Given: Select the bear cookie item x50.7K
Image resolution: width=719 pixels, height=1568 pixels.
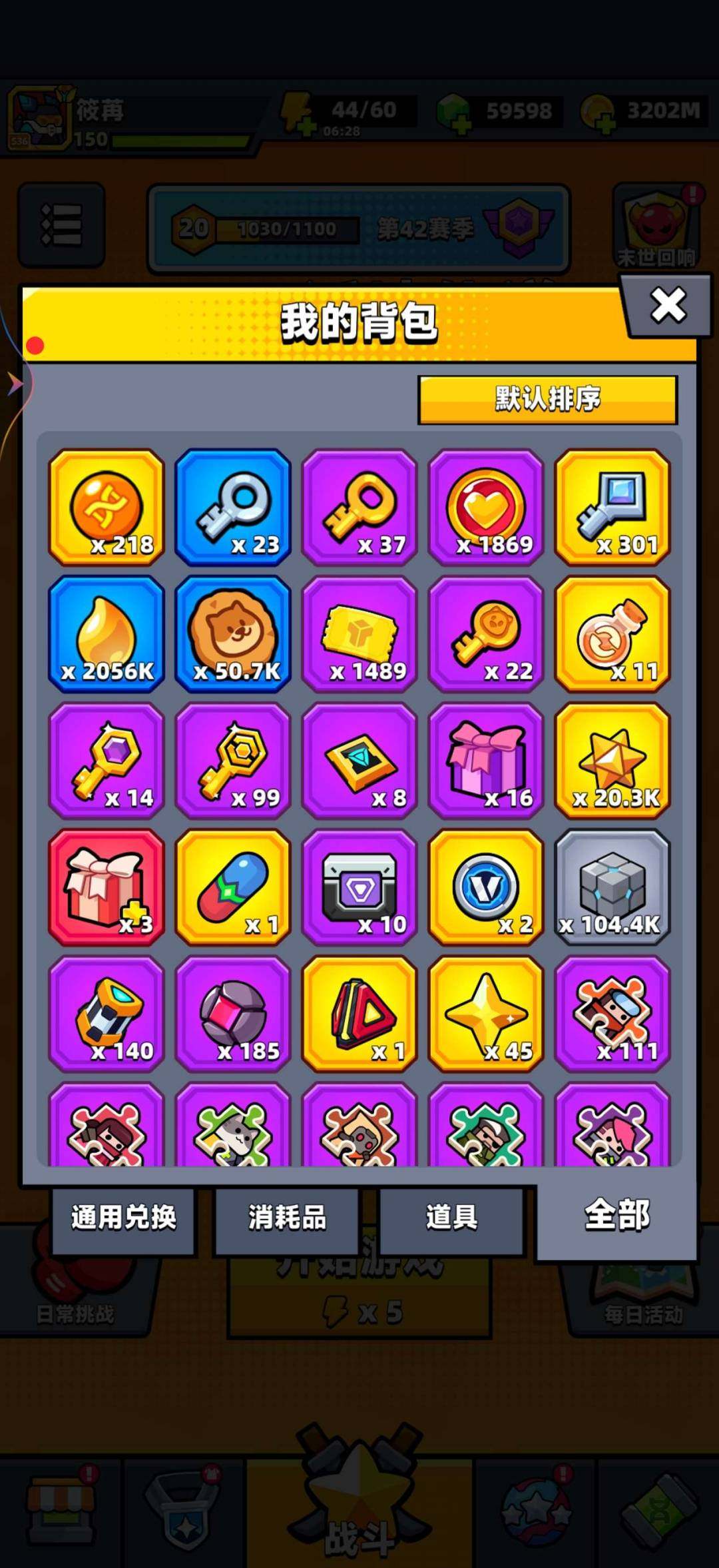Looking at the screenshot, I should (233, 634).
